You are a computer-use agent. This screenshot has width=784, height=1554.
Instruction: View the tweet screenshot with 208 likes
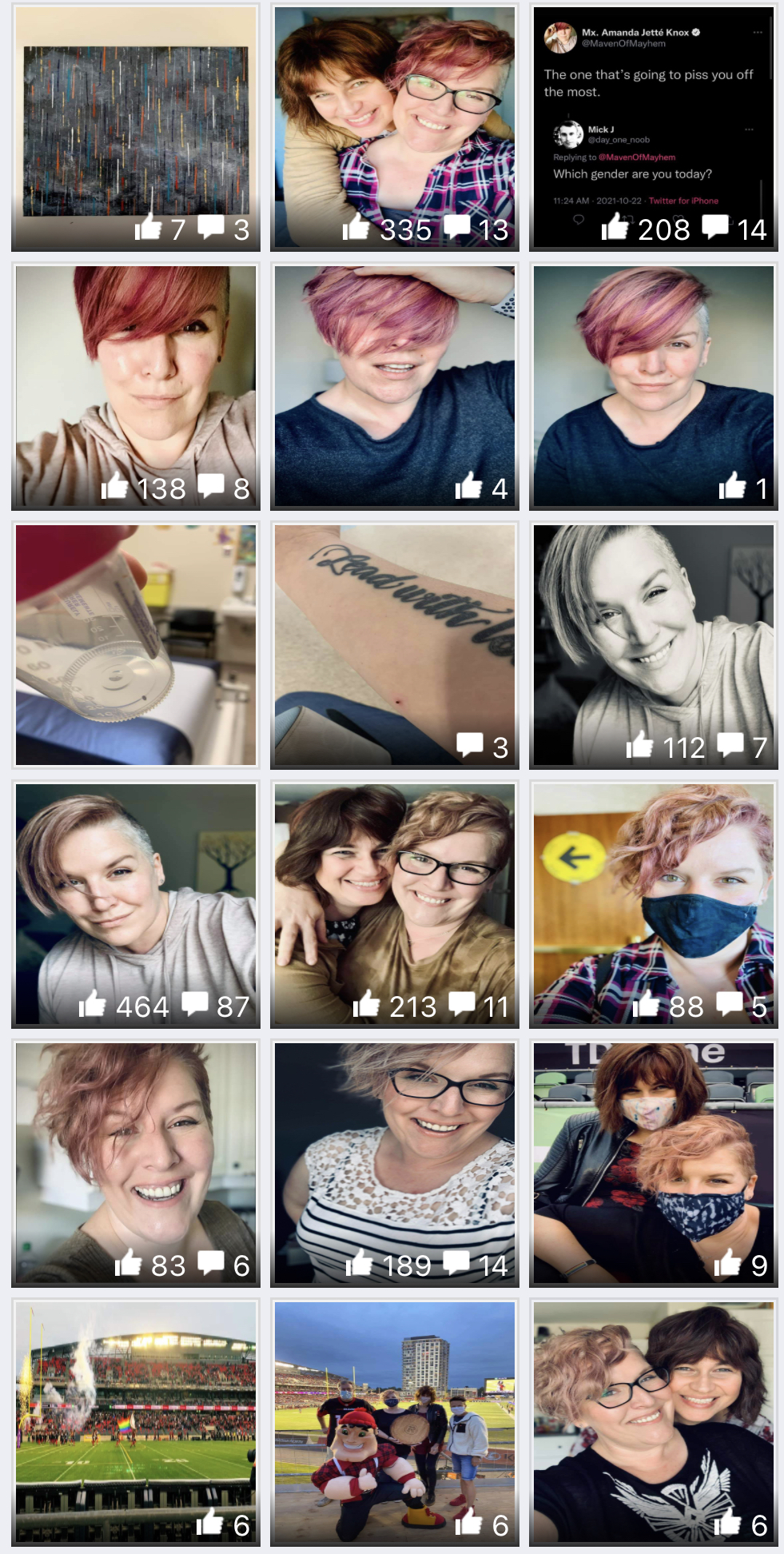click(x=654, y=128)
